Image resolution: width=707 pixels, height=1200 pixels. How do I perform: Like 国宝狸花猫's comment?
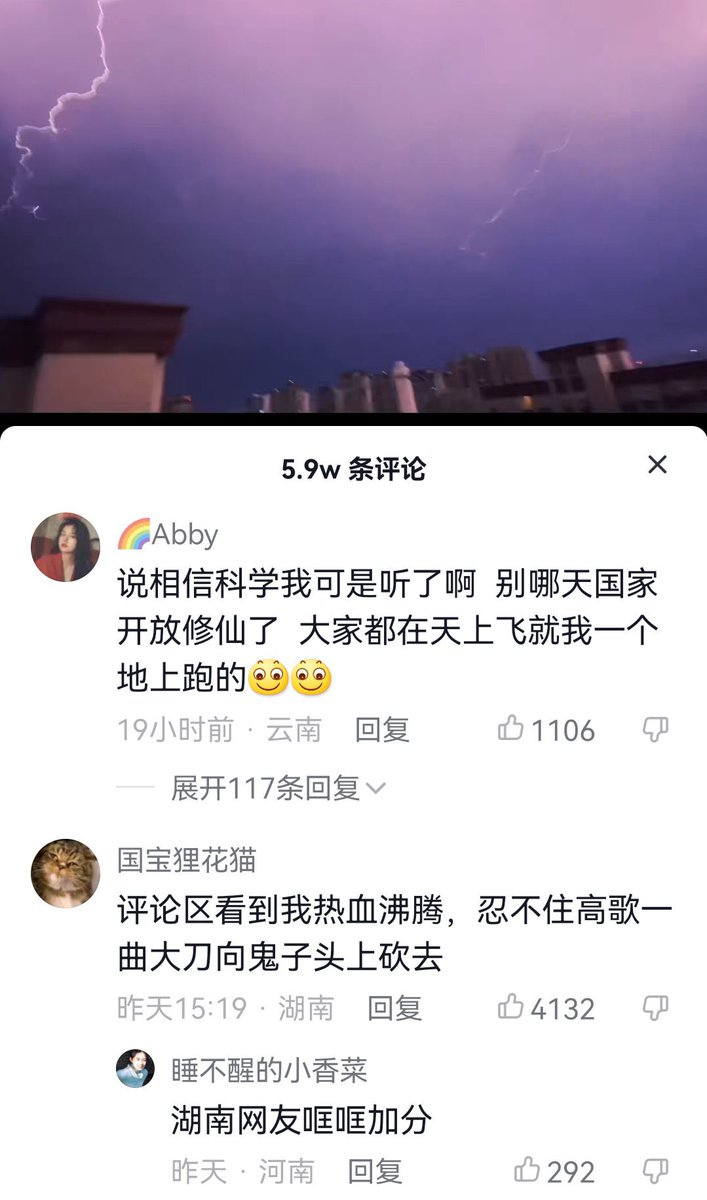[x=512, y=1007]
